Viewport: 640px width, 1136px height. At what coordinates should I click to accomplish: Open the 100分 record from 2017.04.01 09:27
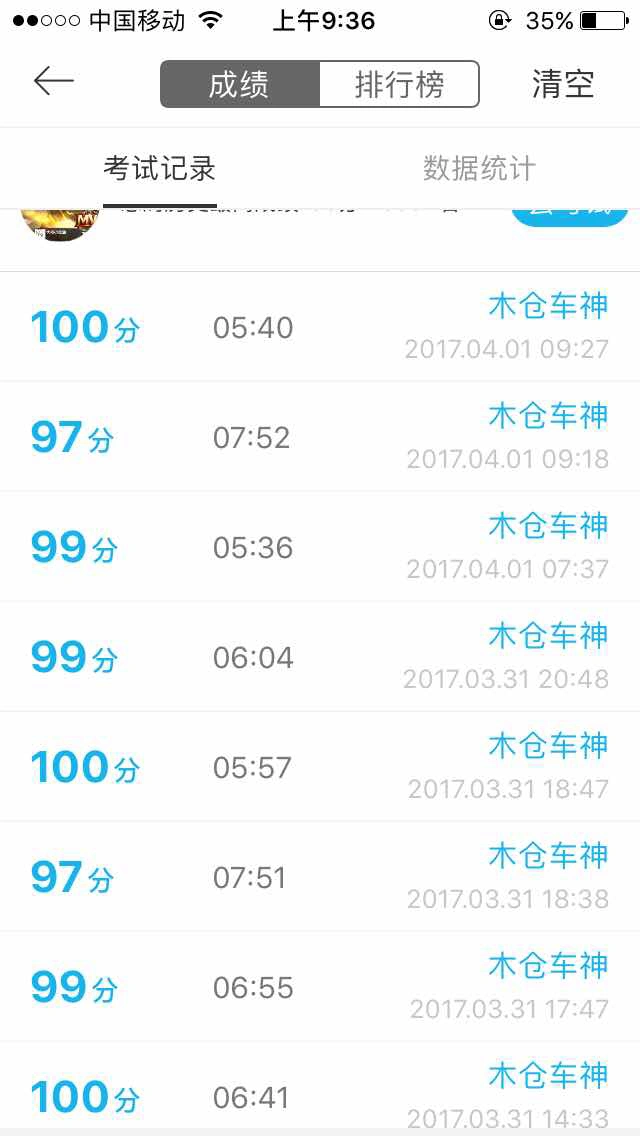[320, 327]
